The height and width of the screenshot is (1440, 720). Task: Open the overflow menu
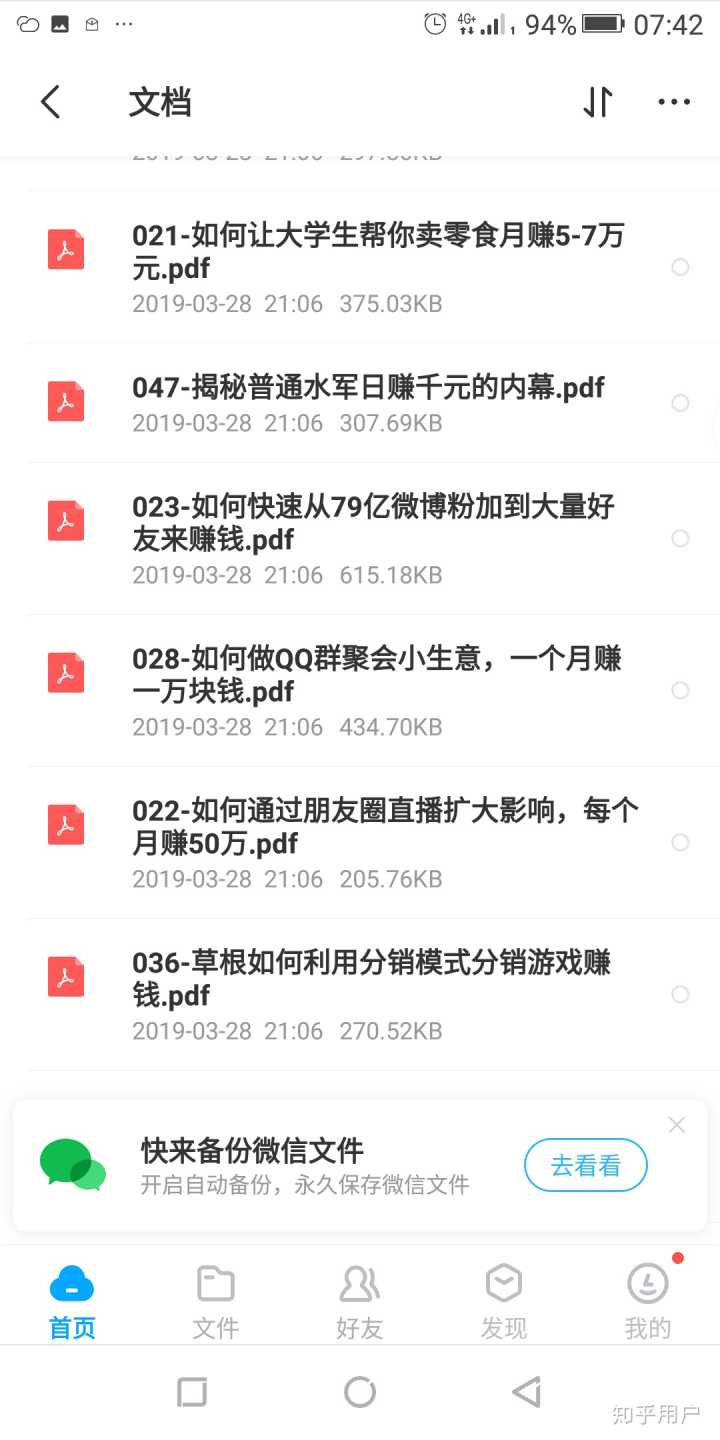[674, 102]
